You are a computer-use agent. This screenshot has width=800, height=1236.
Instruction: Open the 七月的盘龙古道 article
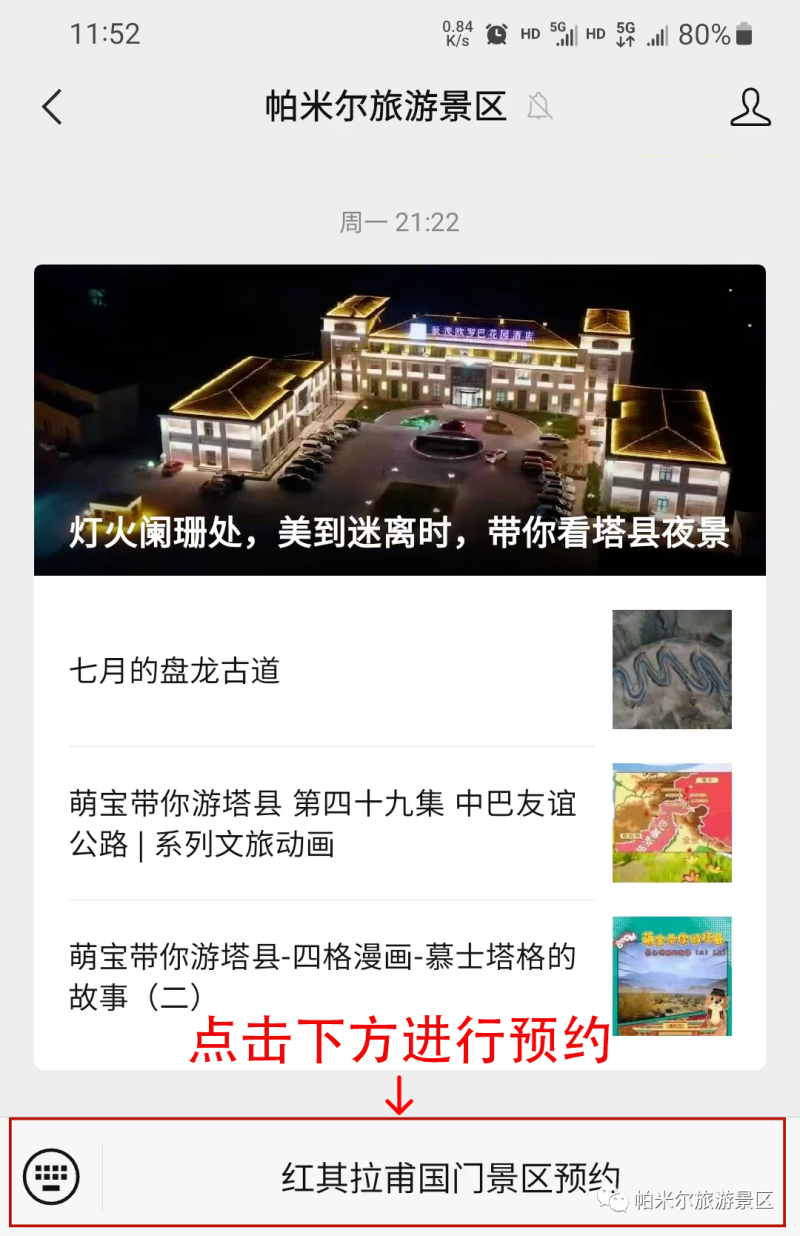click(400, 670)
